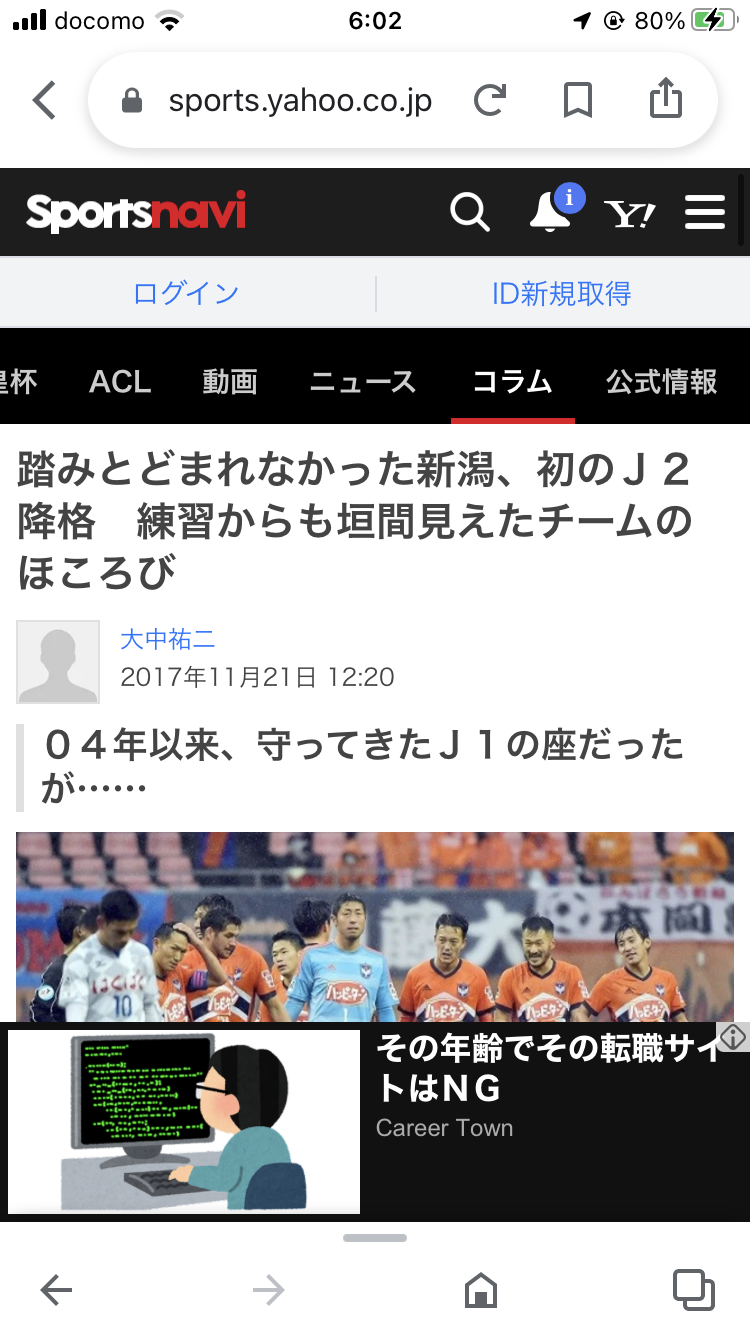
Task: Switch to the 動画 tab
Action: [230, 382]
